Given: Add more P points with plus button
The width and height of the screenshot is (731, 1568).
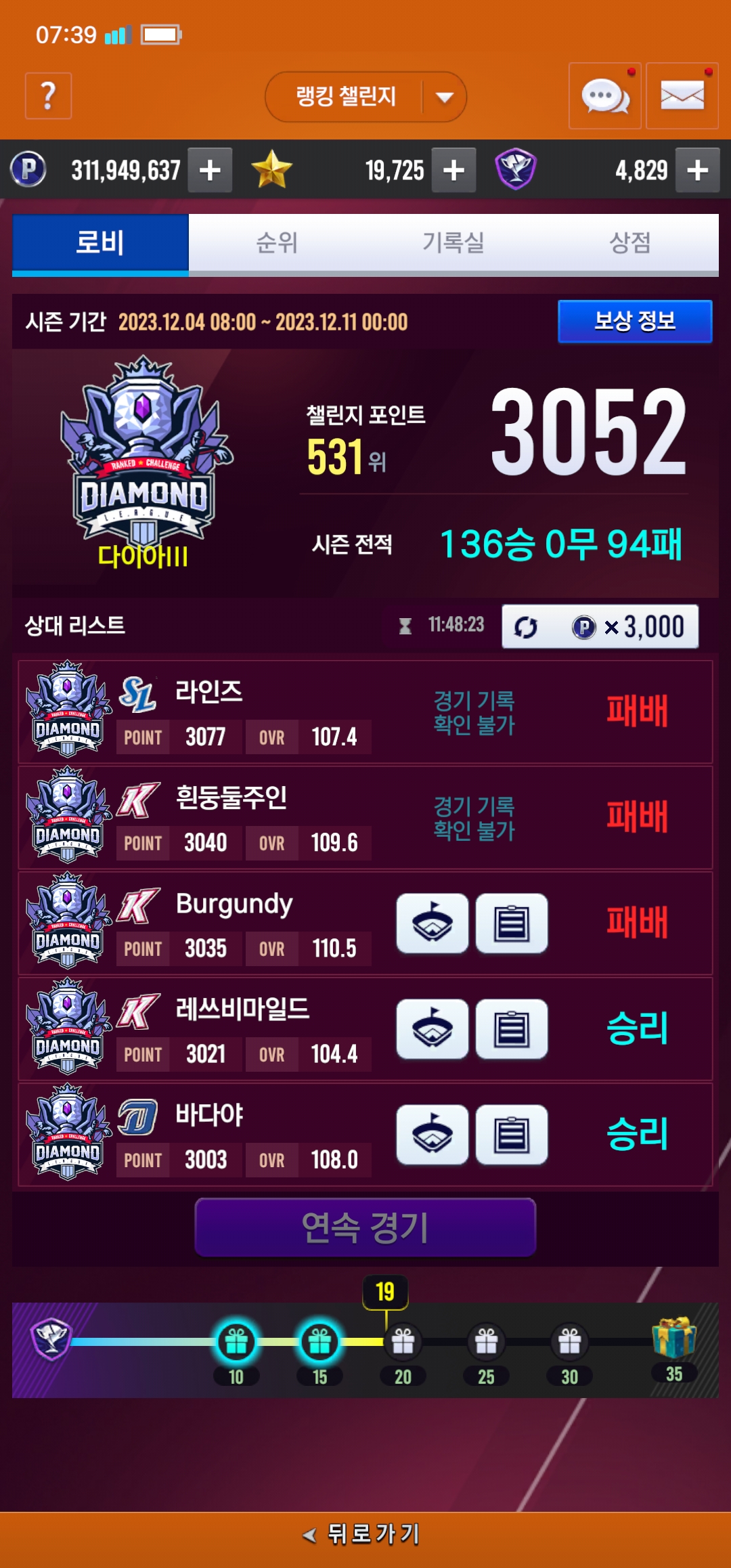Looking at the screenshot, I should [x=210, y=171].
